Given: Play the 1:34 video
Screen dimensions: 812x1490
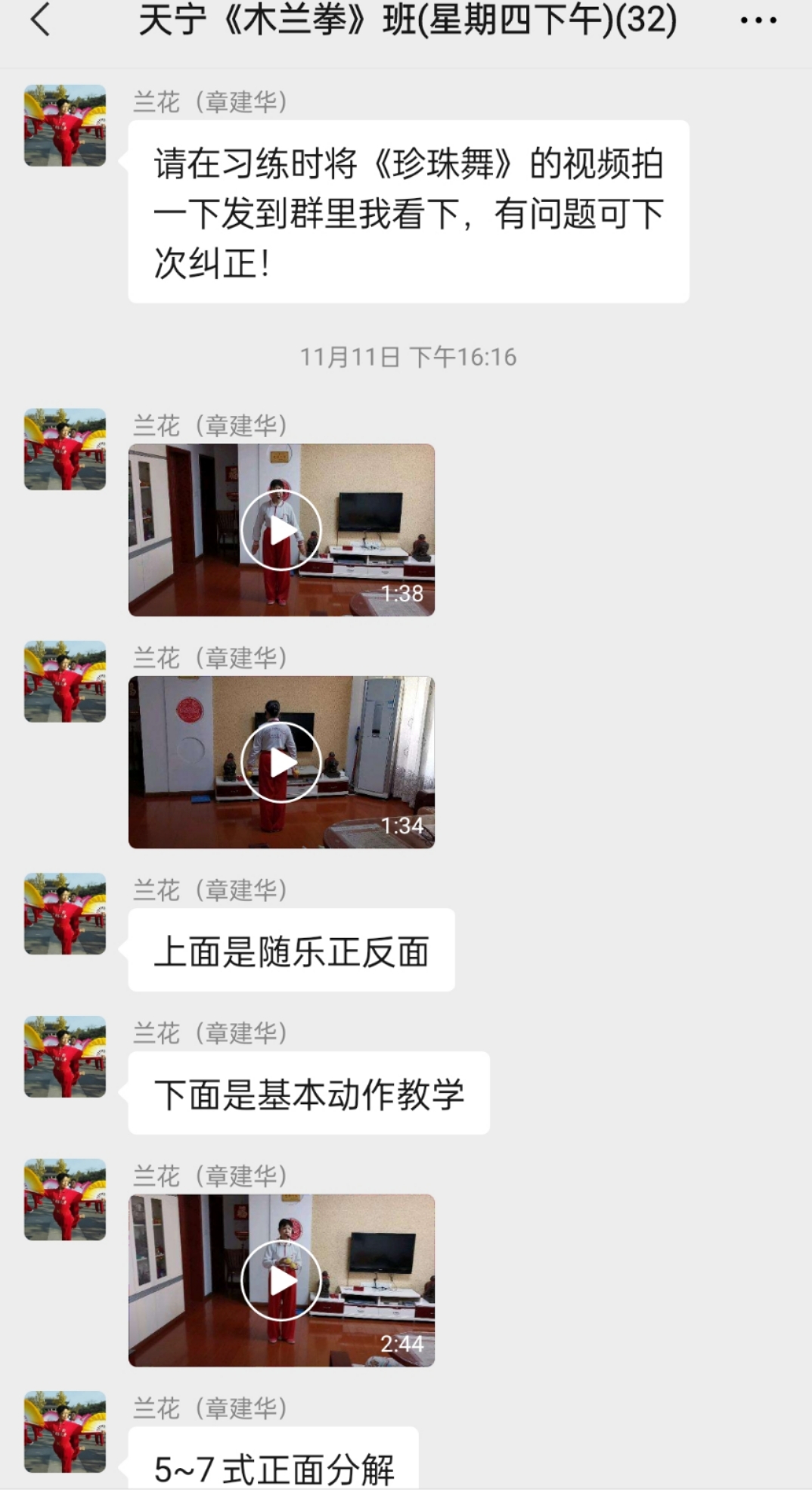Looking at the screenshot, I should pyautogui.click(x=281, y=762).
